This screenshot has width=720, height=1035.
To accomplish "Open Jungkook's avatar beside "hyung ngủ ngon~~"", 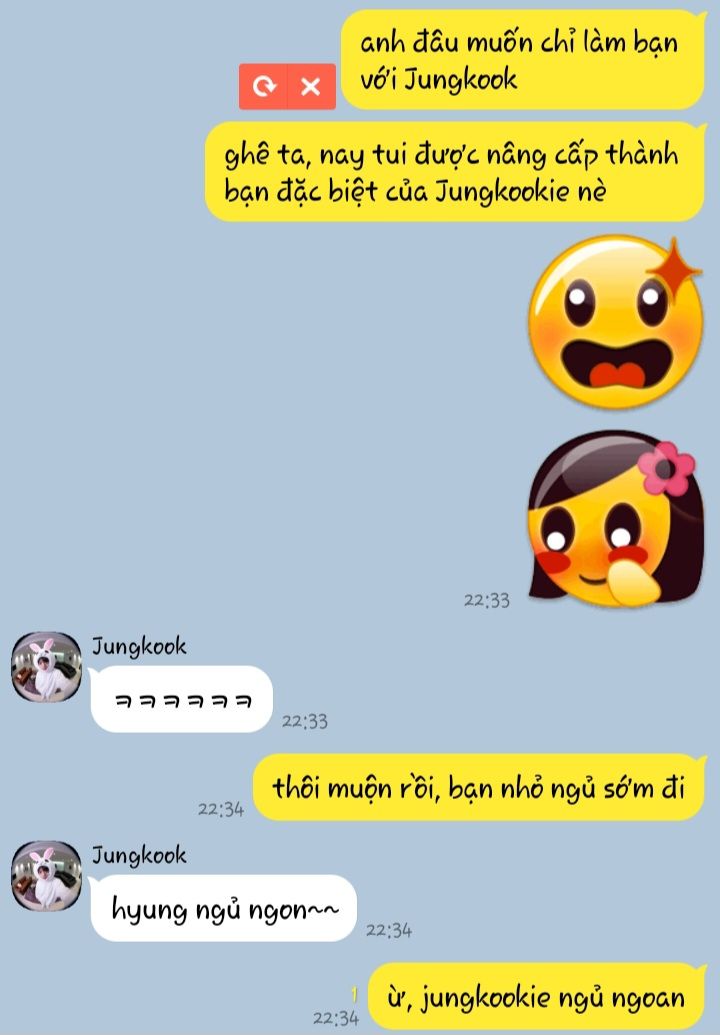I will click(x=46, y=875).
